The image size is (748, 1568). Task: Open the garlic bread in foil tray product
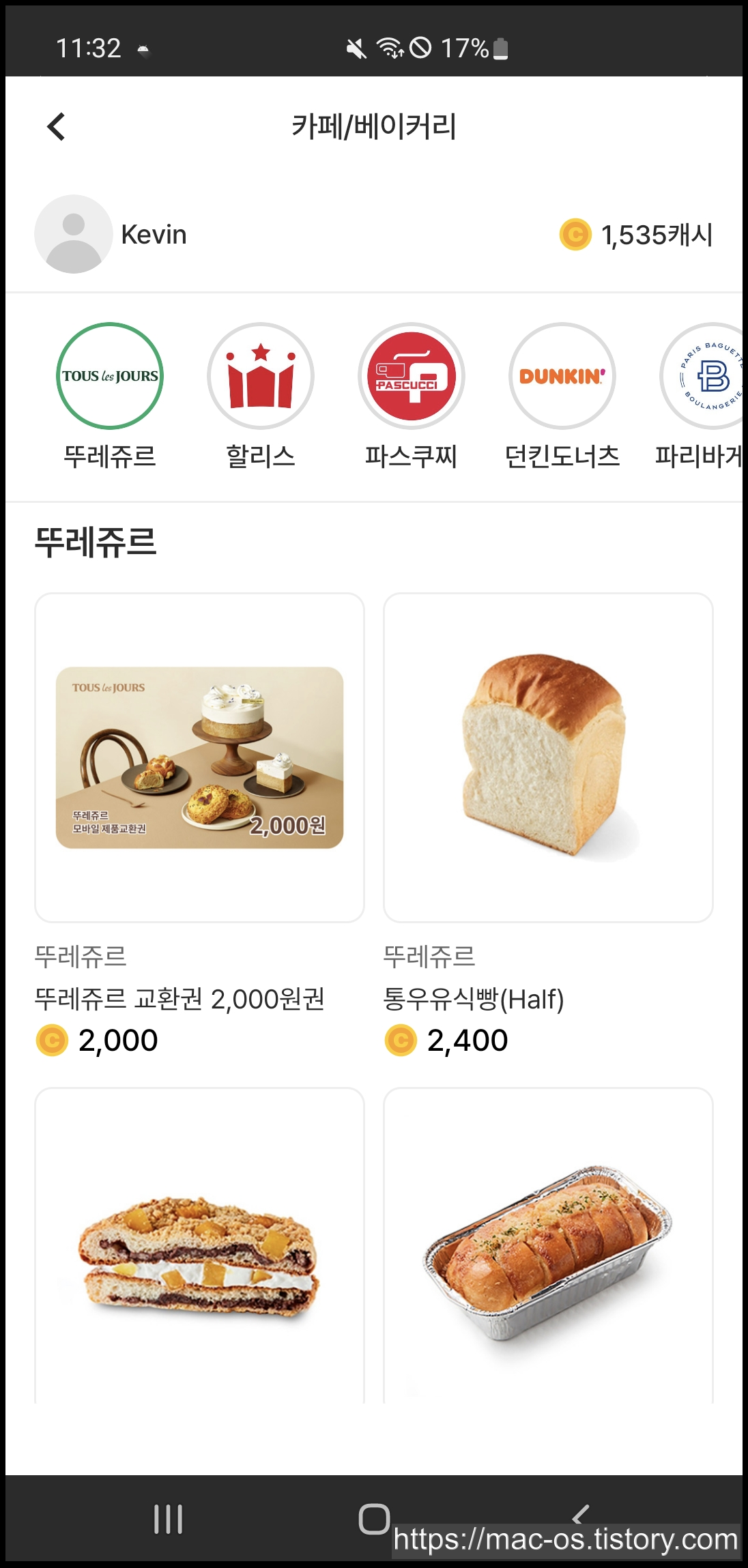(548, 1249)
